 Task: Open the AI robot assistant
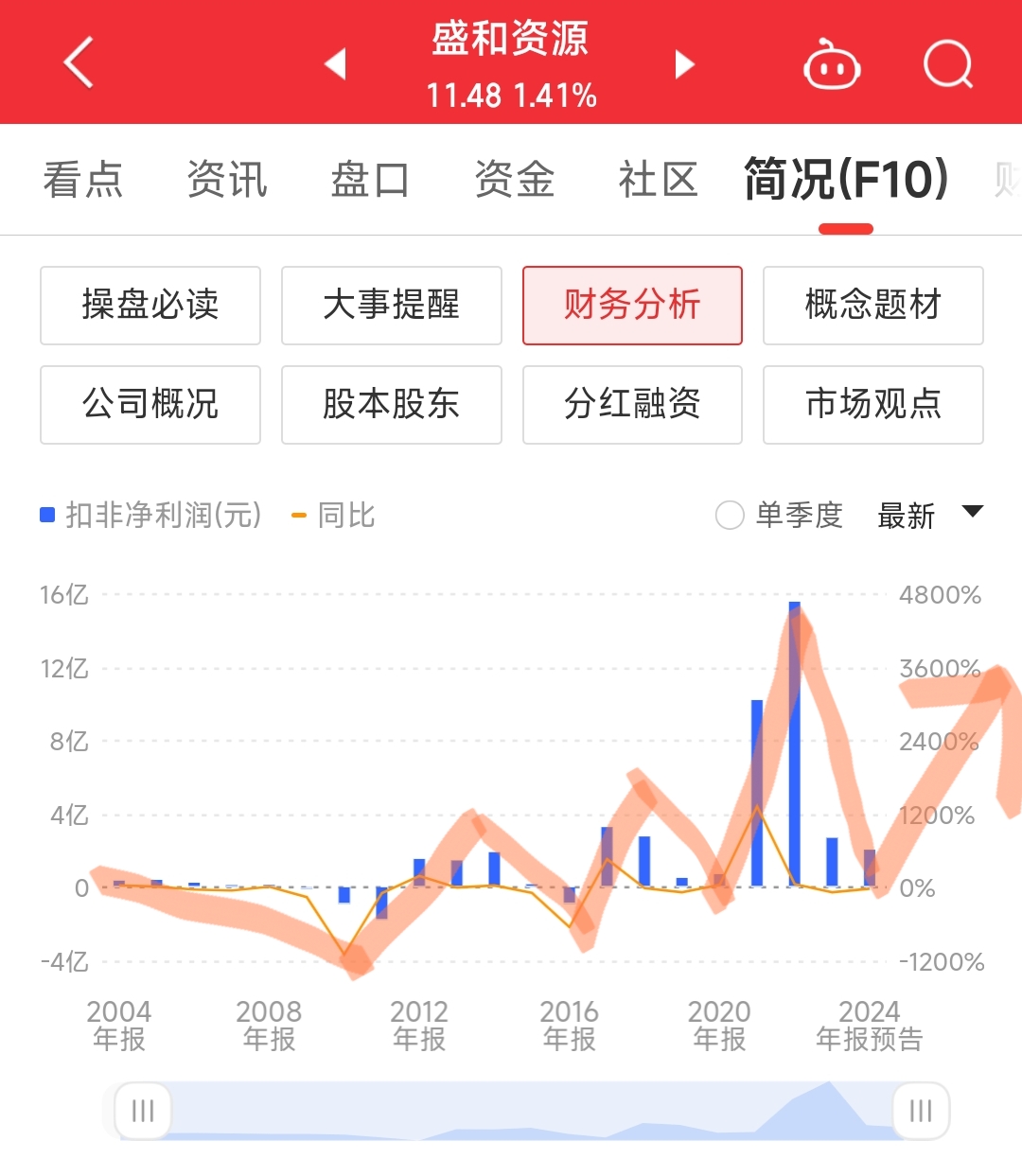tap(830, 63)
